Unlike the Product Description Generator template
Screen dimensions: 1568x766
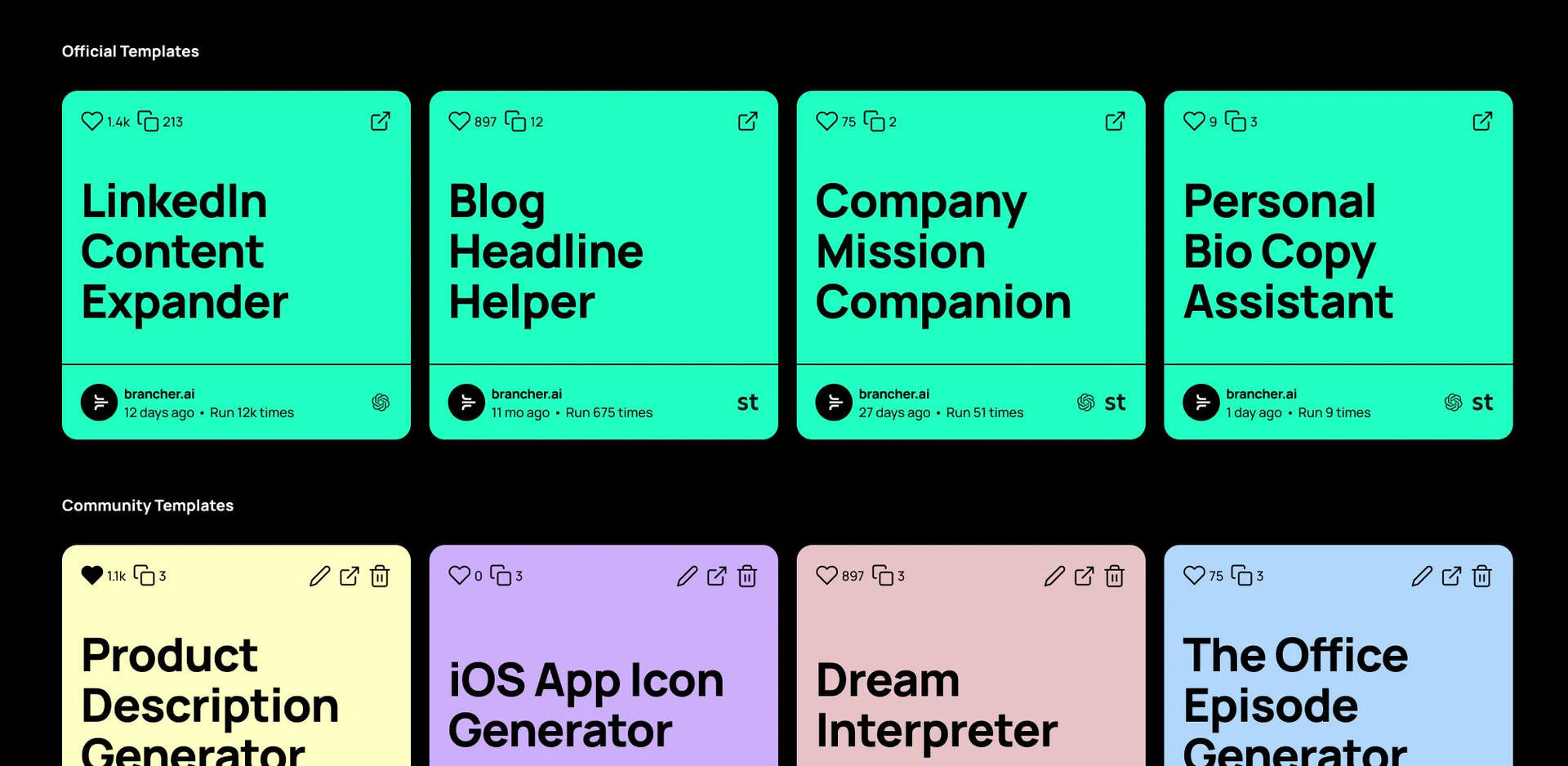click(x=92, y=575)
